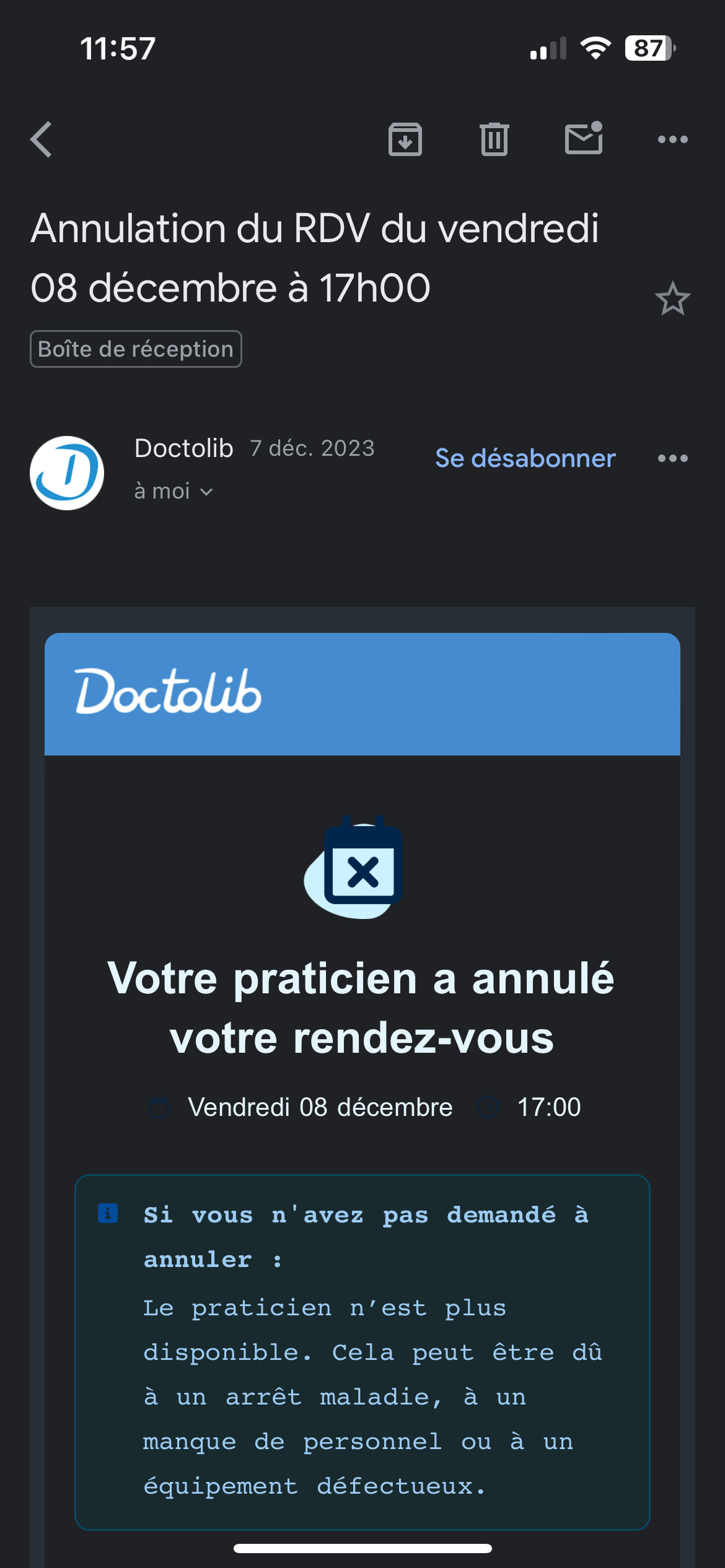Go back to the inbox list

coord(42,139)
